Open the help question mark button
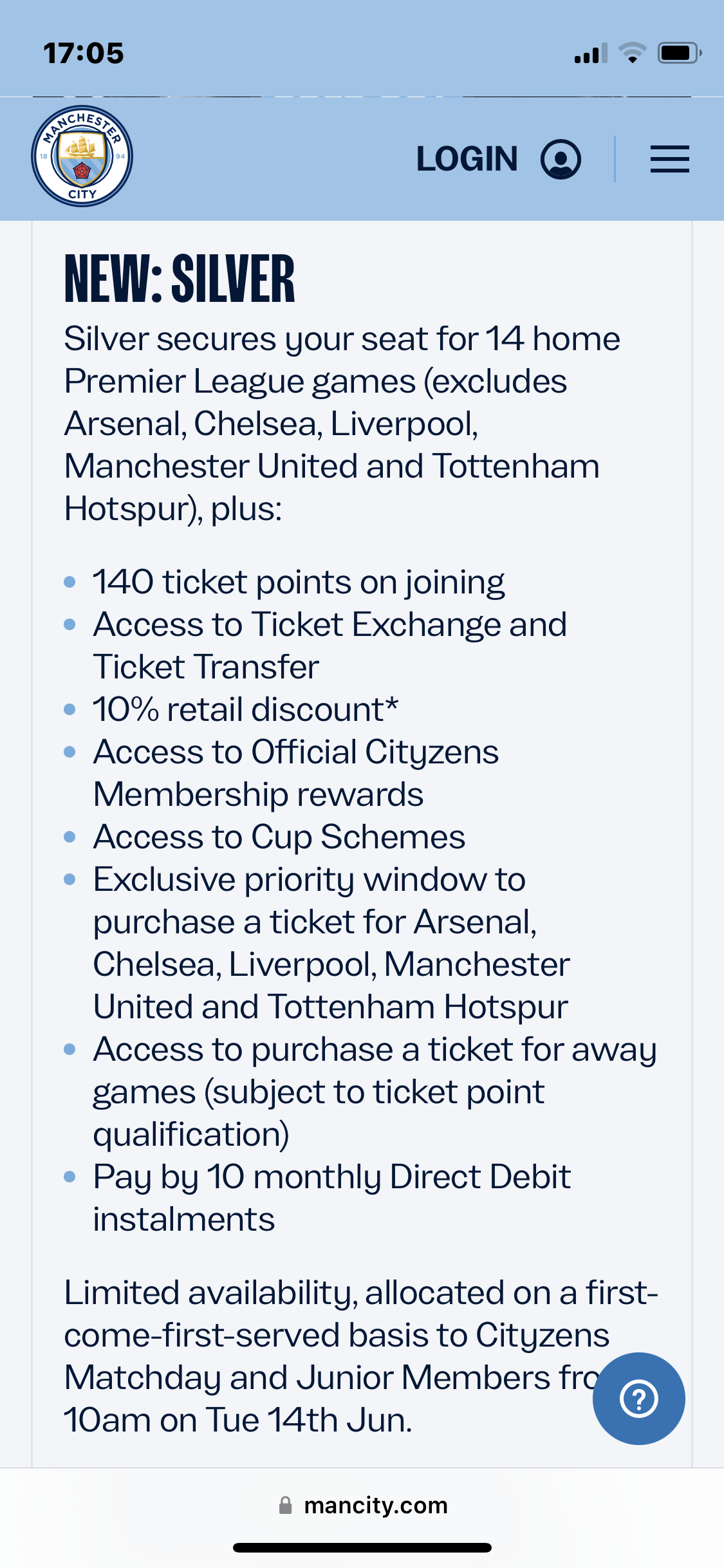The height and width of the screenshot is (1568, 724). [x=638, y=1398]
